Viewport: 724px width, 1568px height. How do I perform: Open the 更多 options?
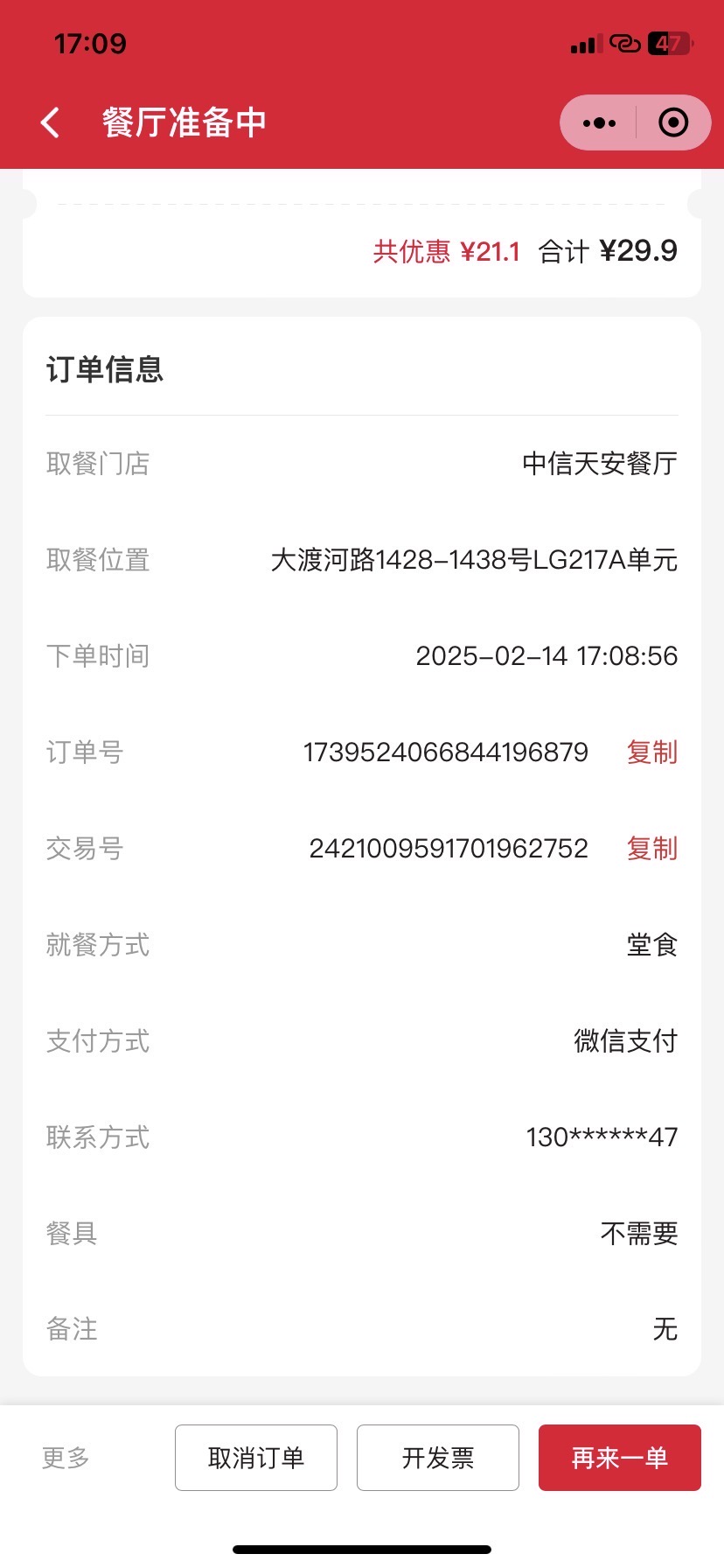[66, 1458]
